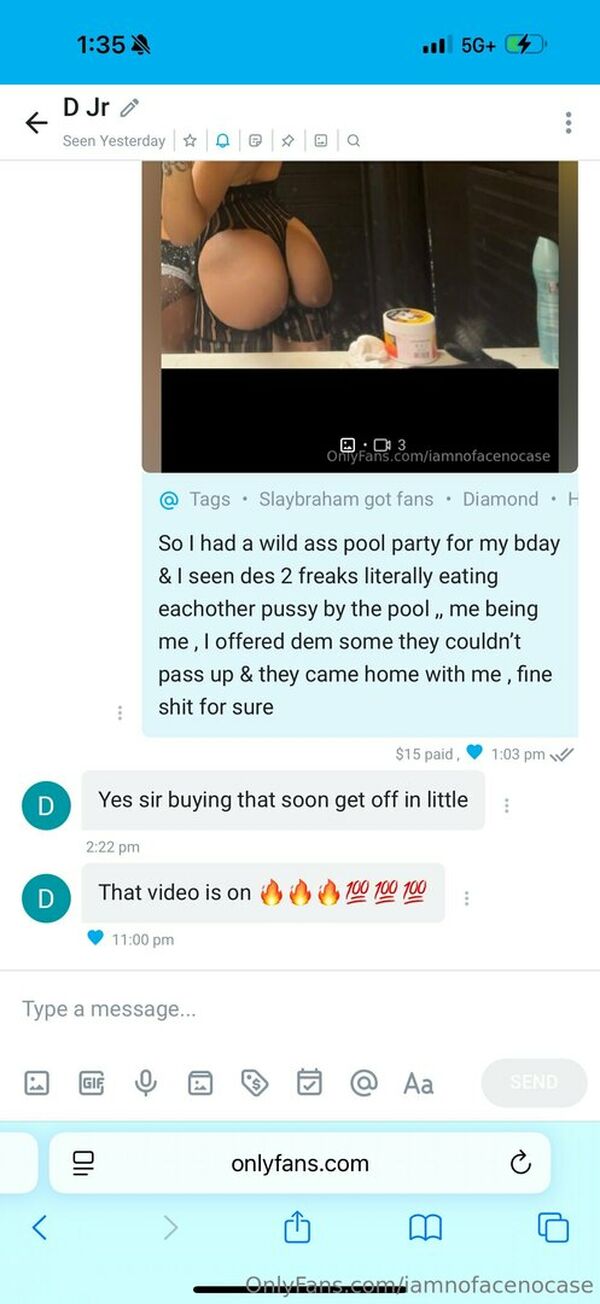This screenshot has height=1304, width=600.
Task: Type a message field
Action: click(x=300, y=1009)
